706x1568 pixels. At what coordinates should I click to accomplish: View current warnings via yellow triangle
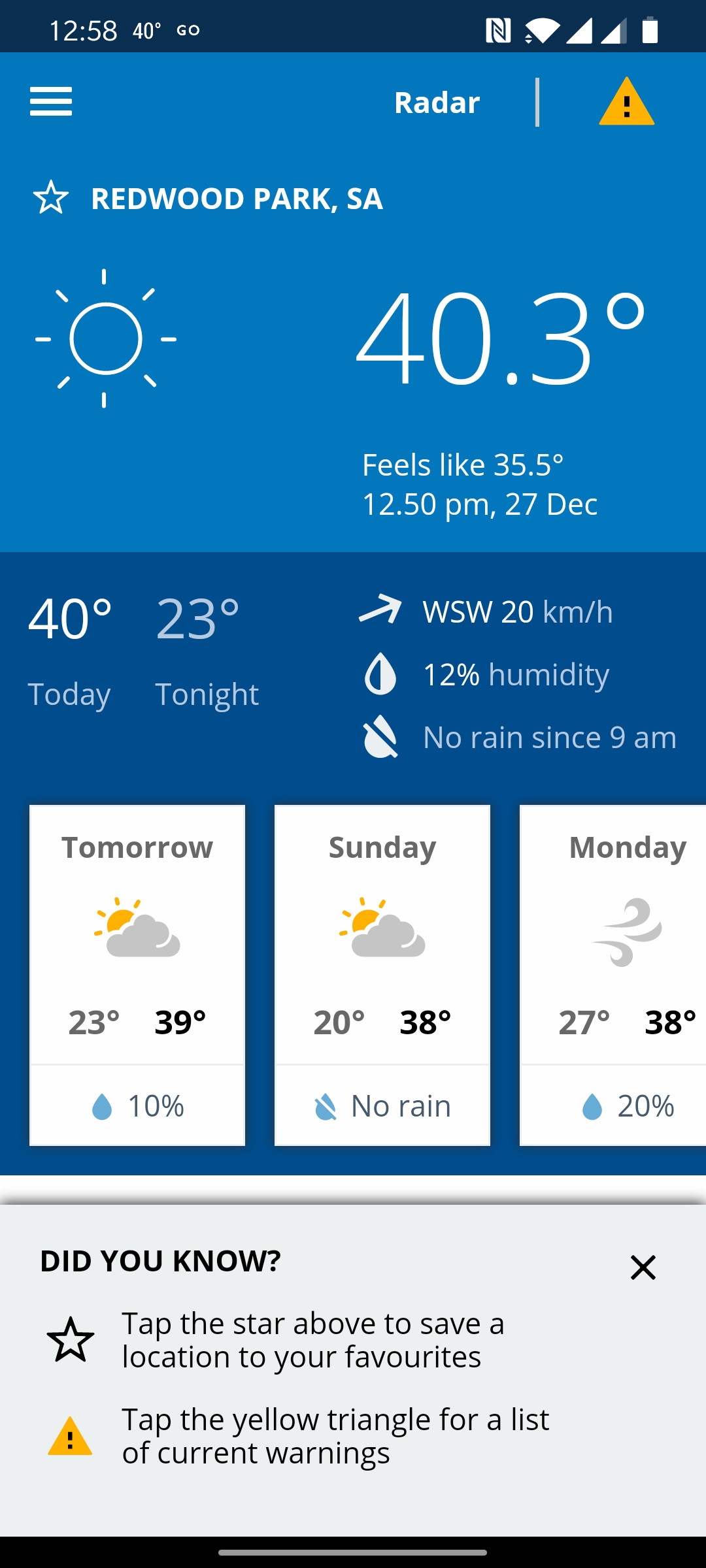pos(626,101)
